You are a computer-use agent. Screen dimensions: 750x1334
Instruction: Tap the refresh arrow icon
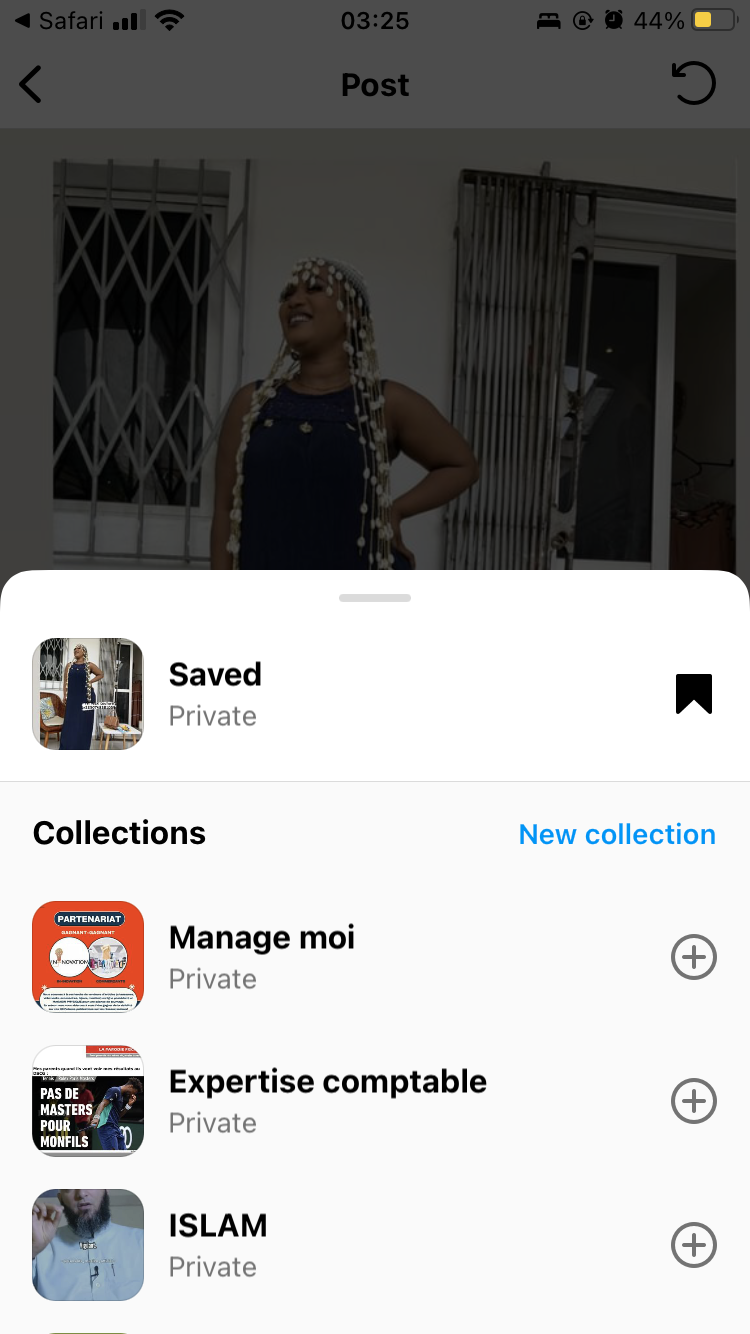(x=694, y=84)
